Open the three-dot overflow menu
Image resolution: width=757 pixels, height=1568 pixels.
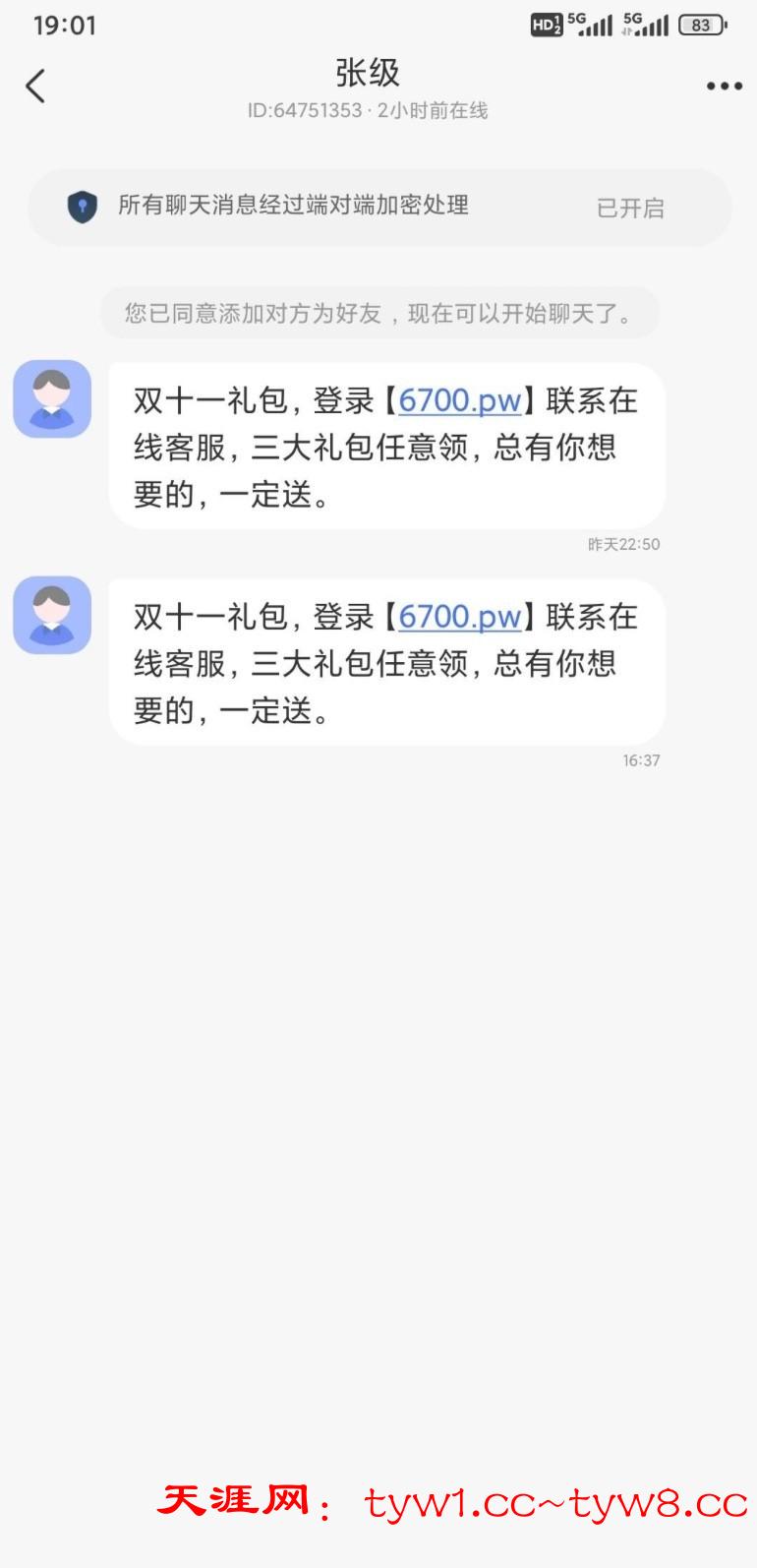[724, 87]
